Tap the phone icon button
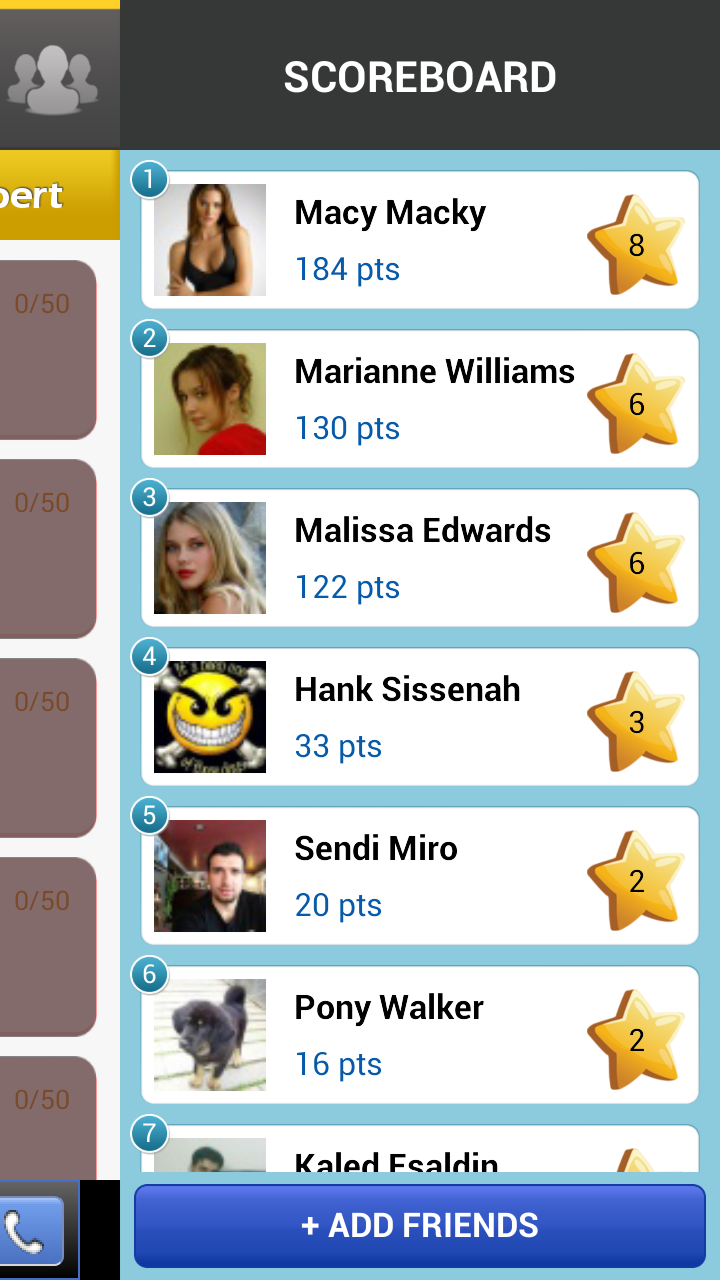 [x=28, y=1231]
